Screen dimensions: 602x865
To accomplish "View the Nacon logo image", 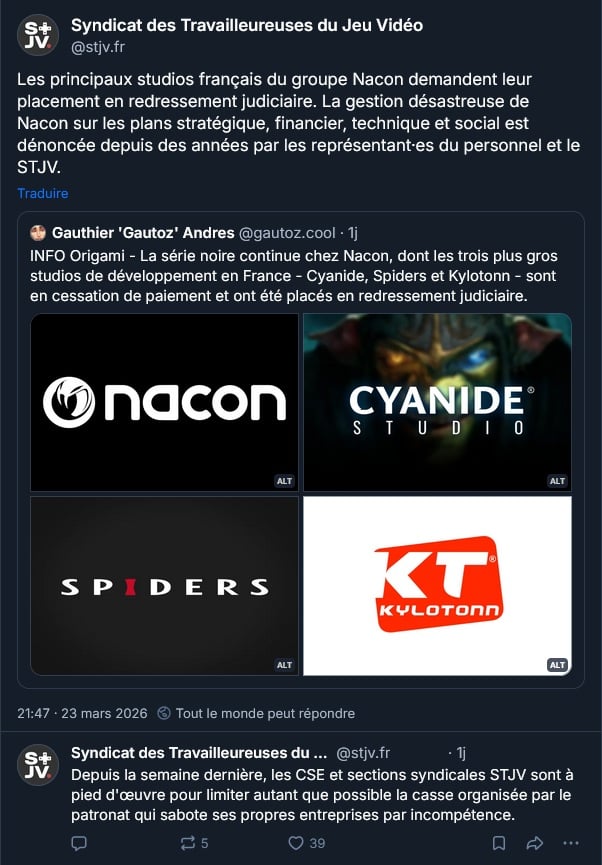I will 165,402.
